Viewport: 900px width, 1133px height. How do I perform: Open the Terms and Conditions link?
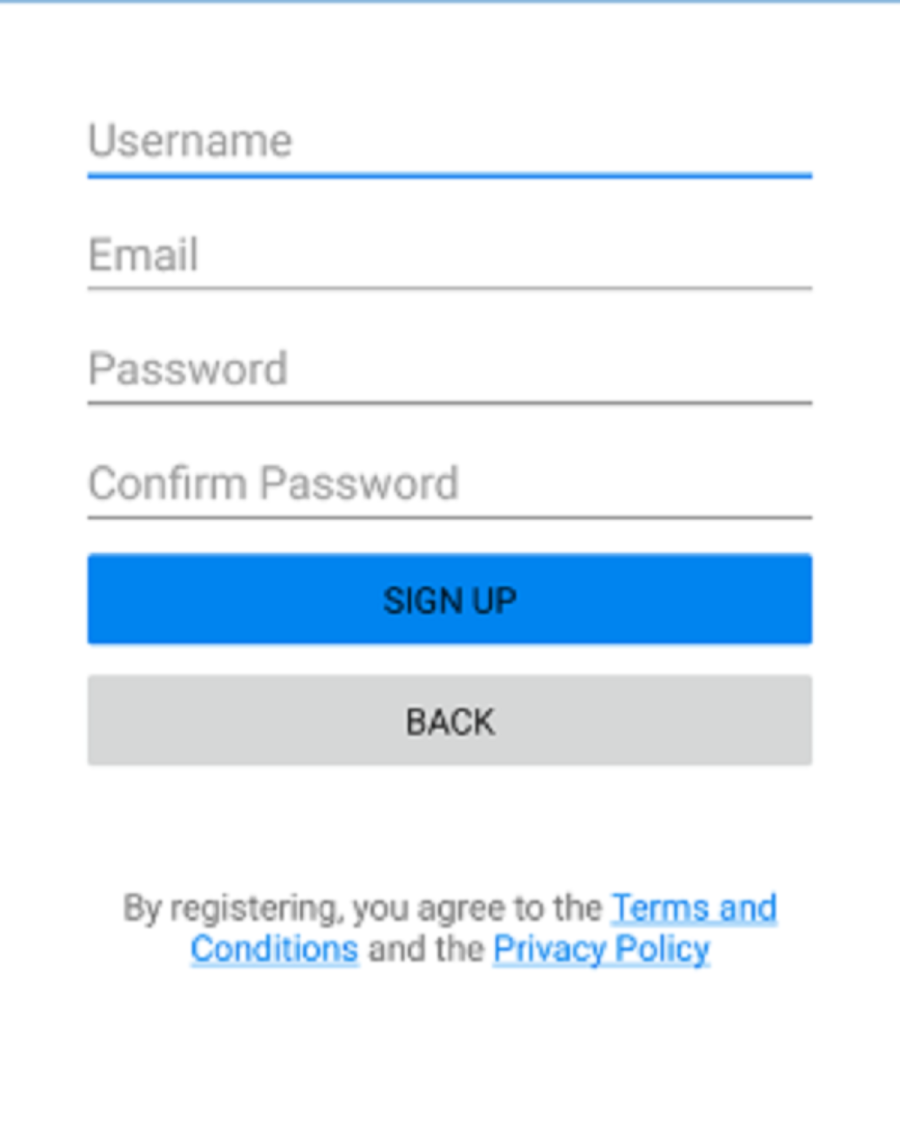693,908
